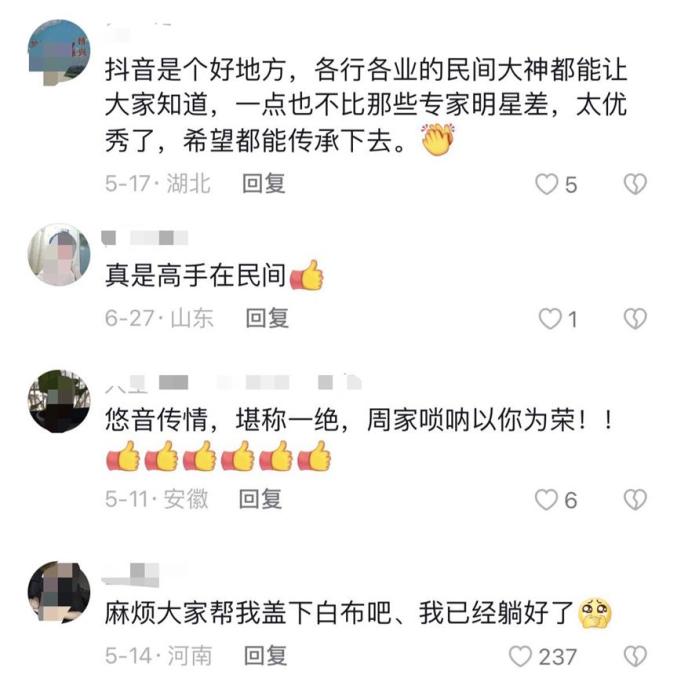Like the 真是高手在民间 comment

click(x=550, y=319)
